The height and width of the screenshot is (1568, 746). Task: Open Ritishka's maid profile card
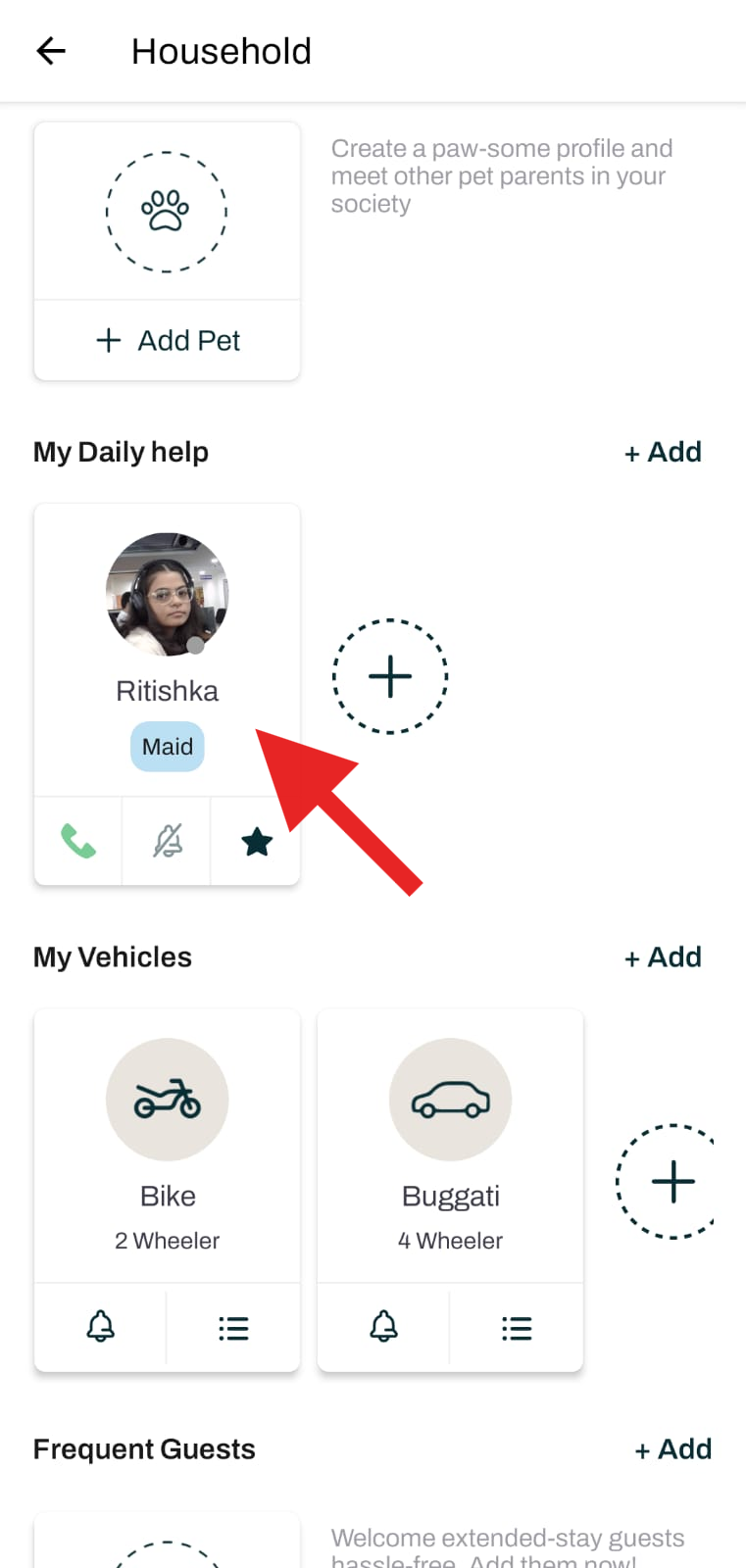pos(167,650)
